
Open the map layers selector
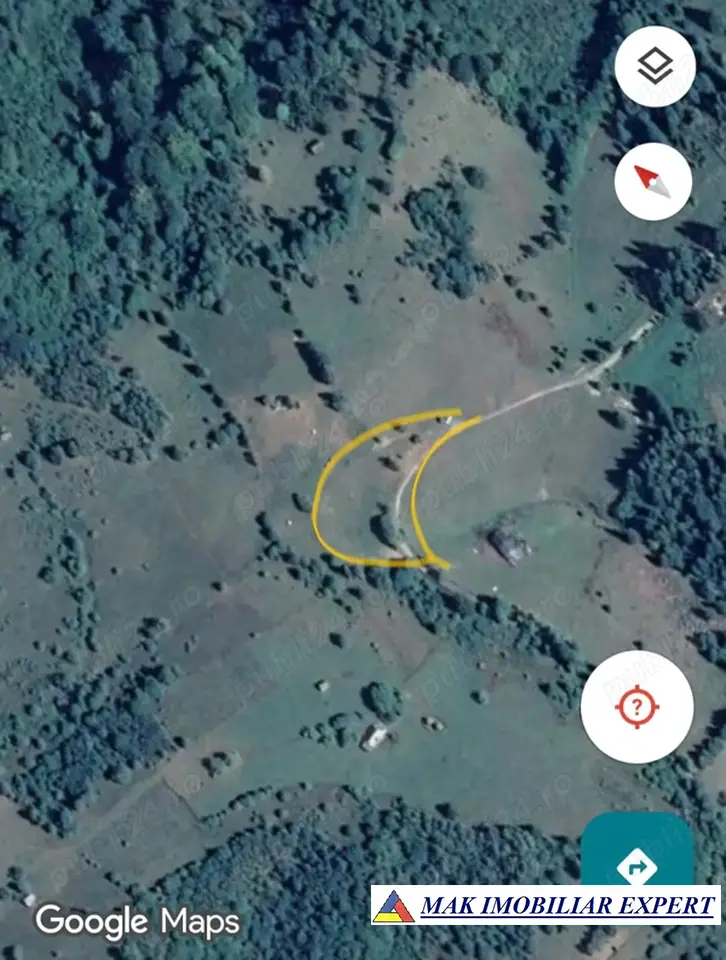point(654,67)
